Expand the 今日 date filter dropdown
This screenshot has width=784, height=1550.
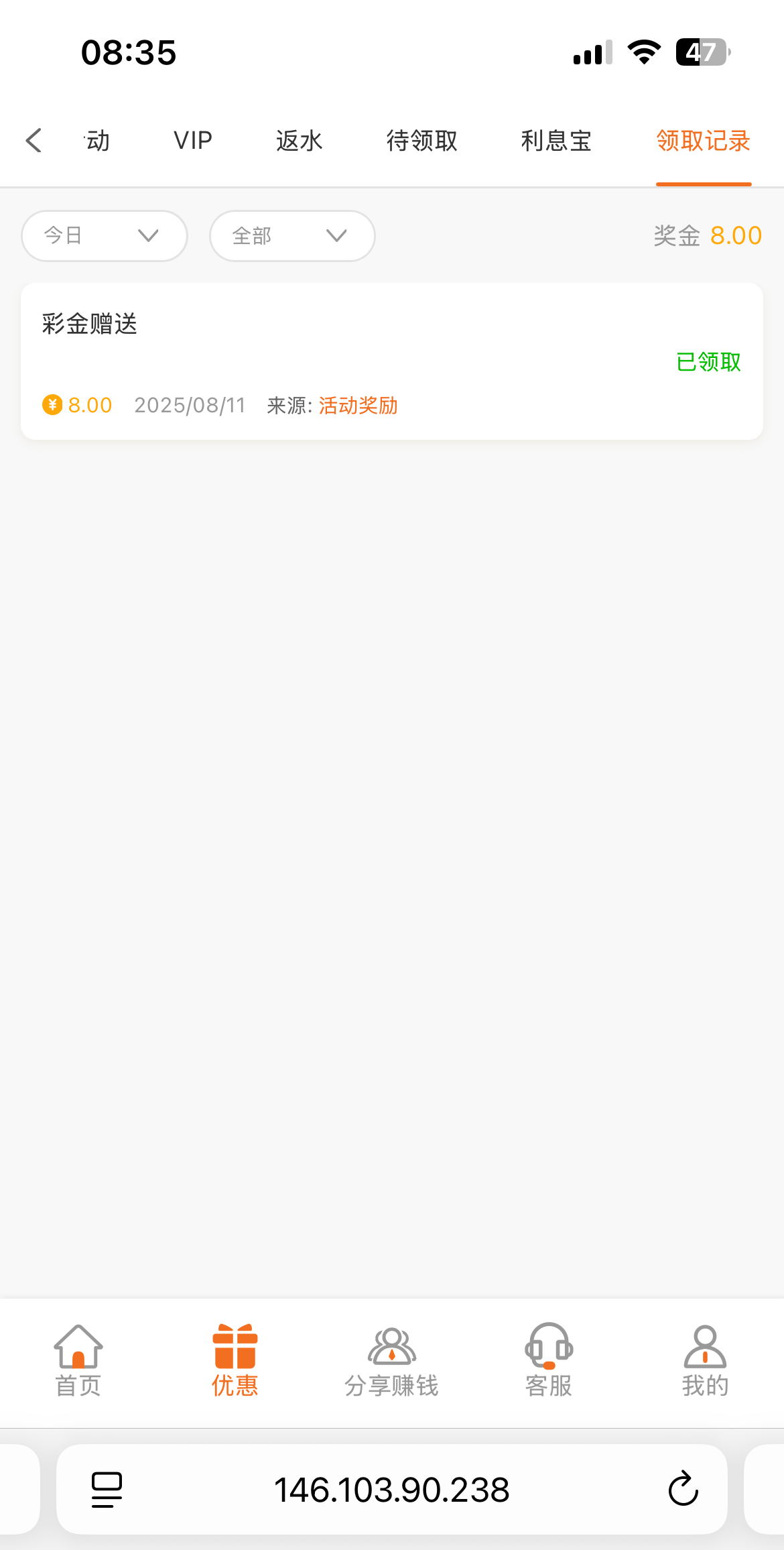tap(105, 236)
